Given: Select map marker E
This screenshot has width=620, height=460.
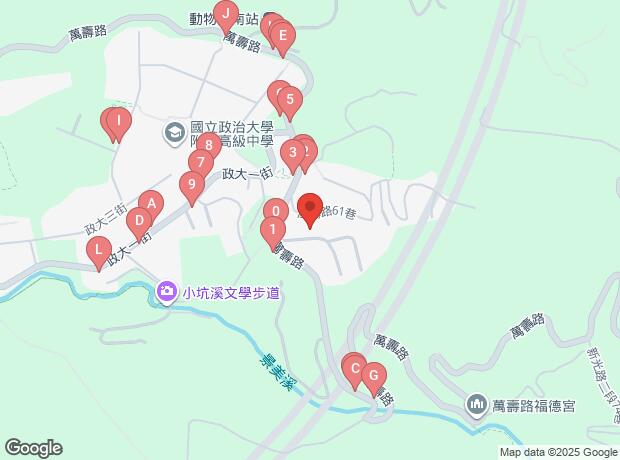Looking at the screenshot, I should pyautogui.click(x=283, y=38).
